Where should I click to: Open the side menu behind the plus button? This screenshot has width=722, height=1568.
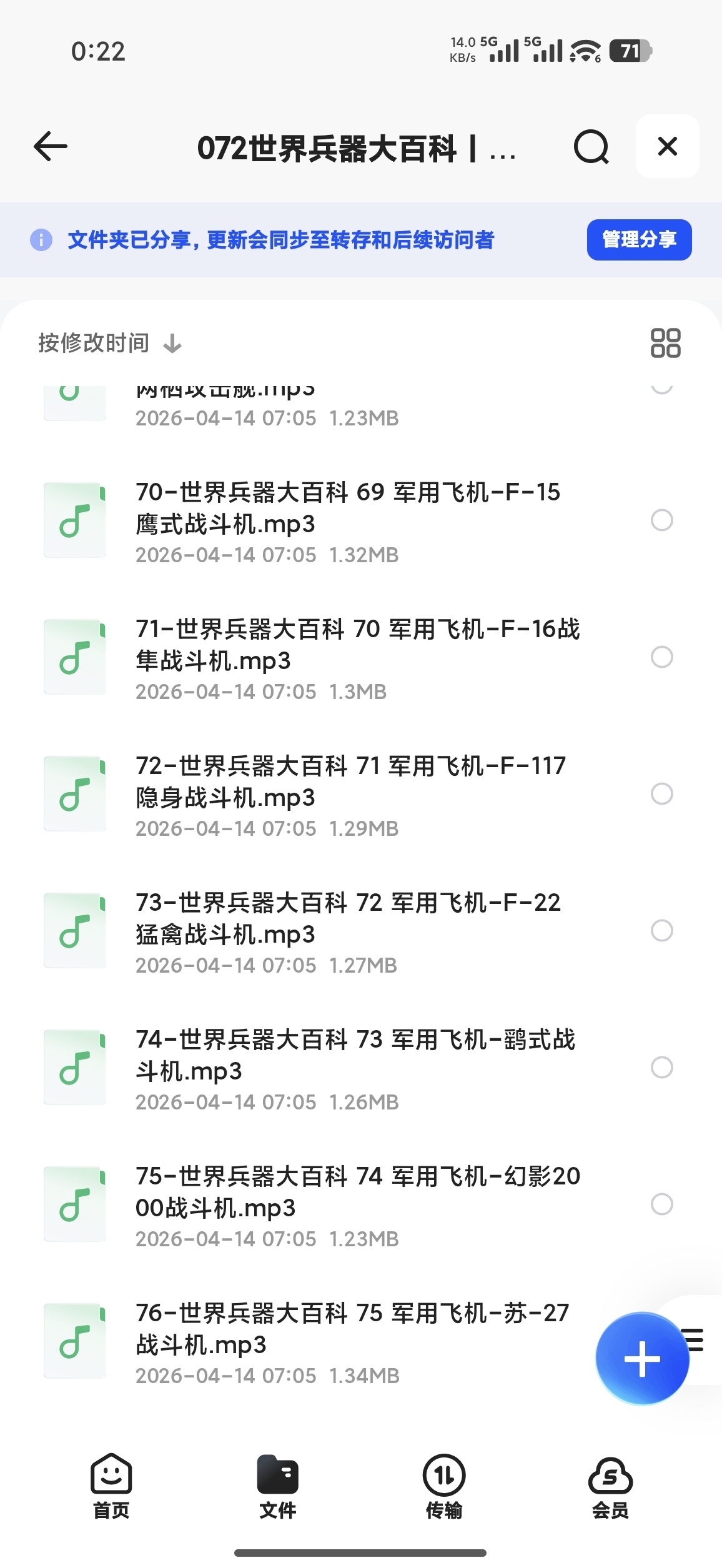point(697,1340)
